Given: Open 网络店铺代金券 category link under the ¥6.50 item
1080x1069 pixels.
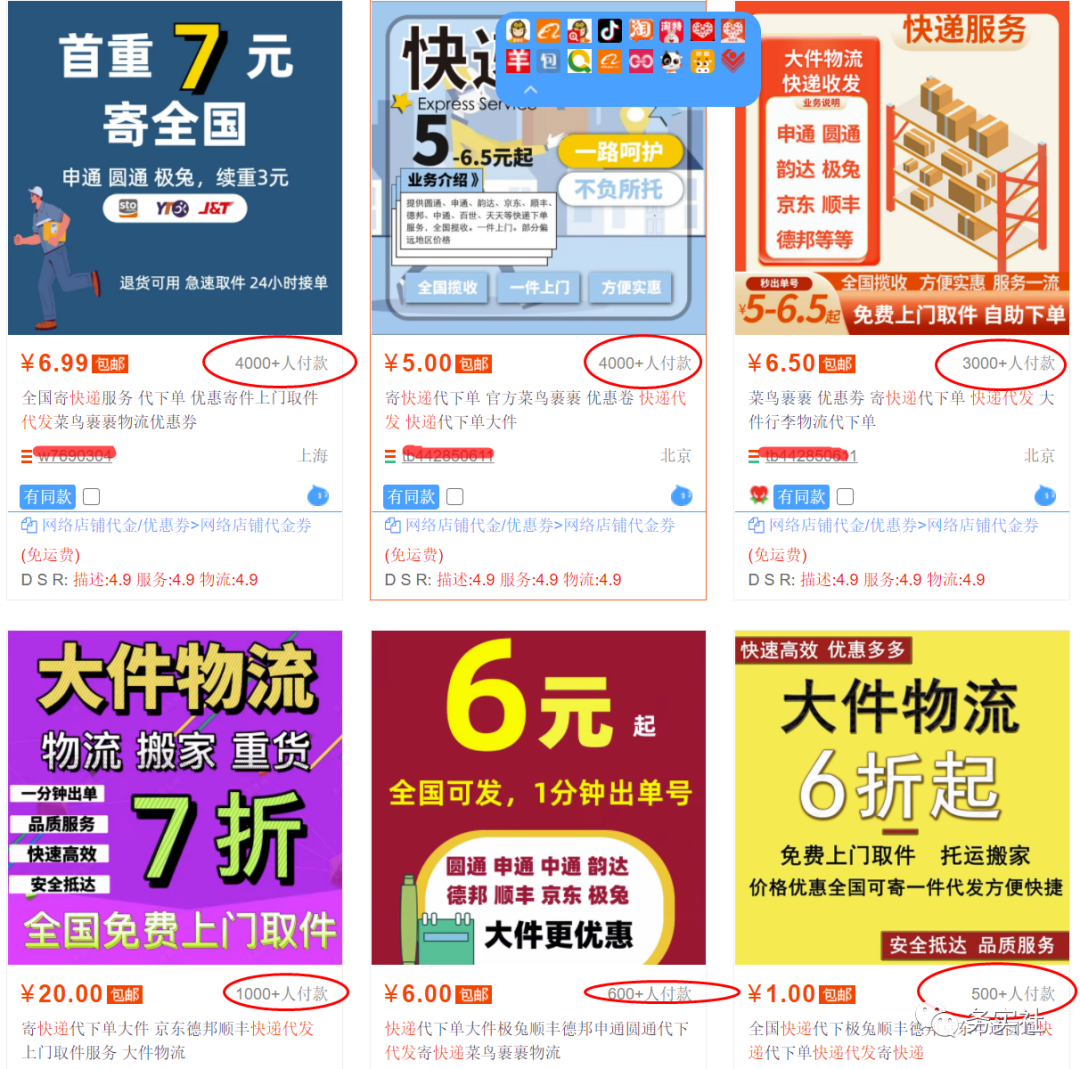Looking at the screenshot, I should click(x=983, y=525).
